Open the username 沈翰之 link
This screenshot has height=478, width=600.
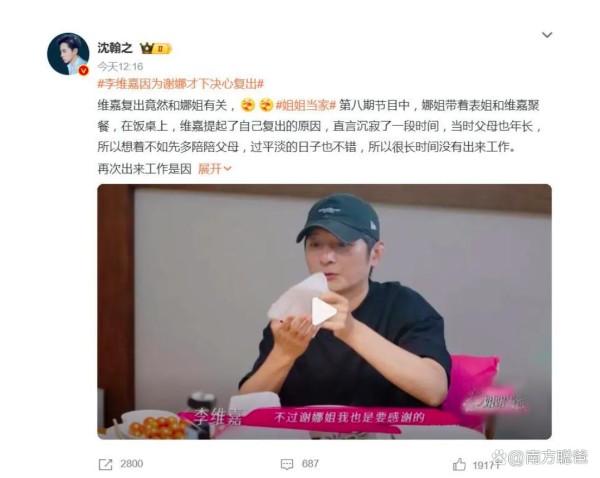117,47
